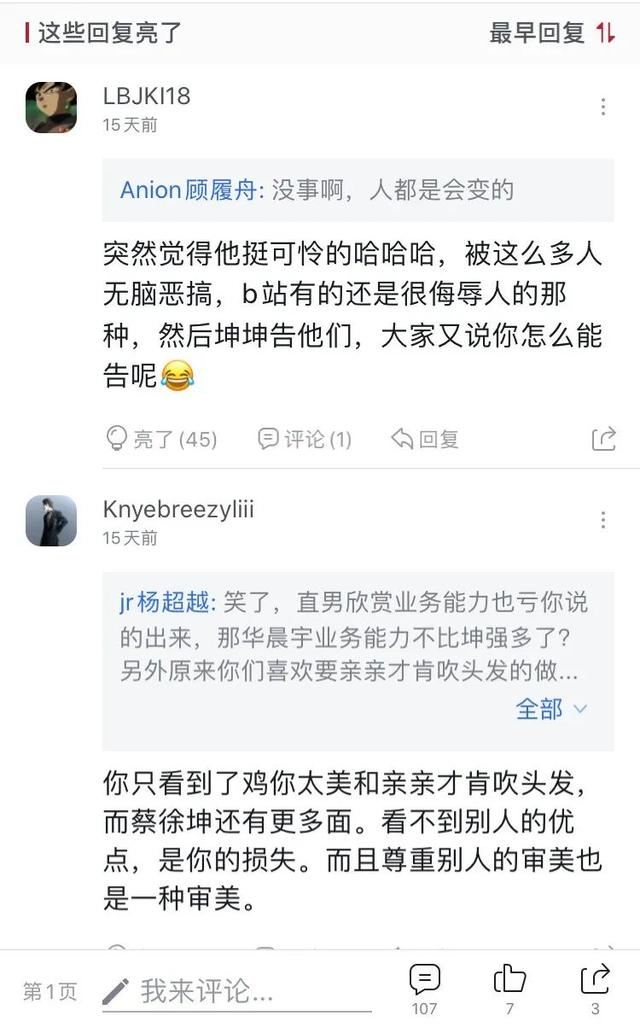Screen dimensions: 640x1033
Task: Share LBJKI18's reply
Action: point(603,438)
